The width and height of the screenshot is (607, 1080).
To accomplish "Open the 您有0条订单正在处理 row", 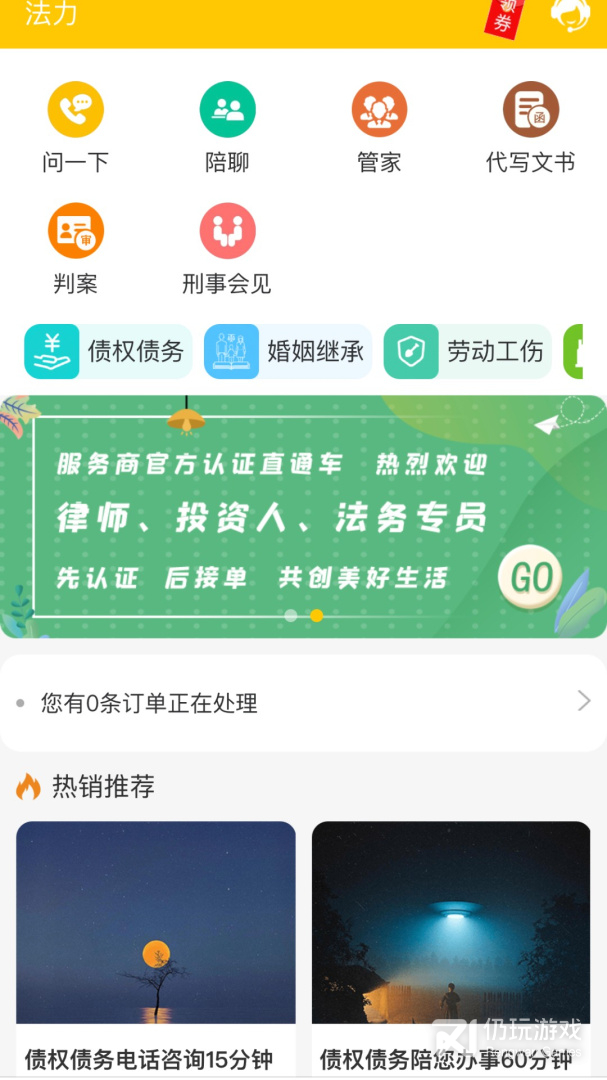I will [303, 703].
